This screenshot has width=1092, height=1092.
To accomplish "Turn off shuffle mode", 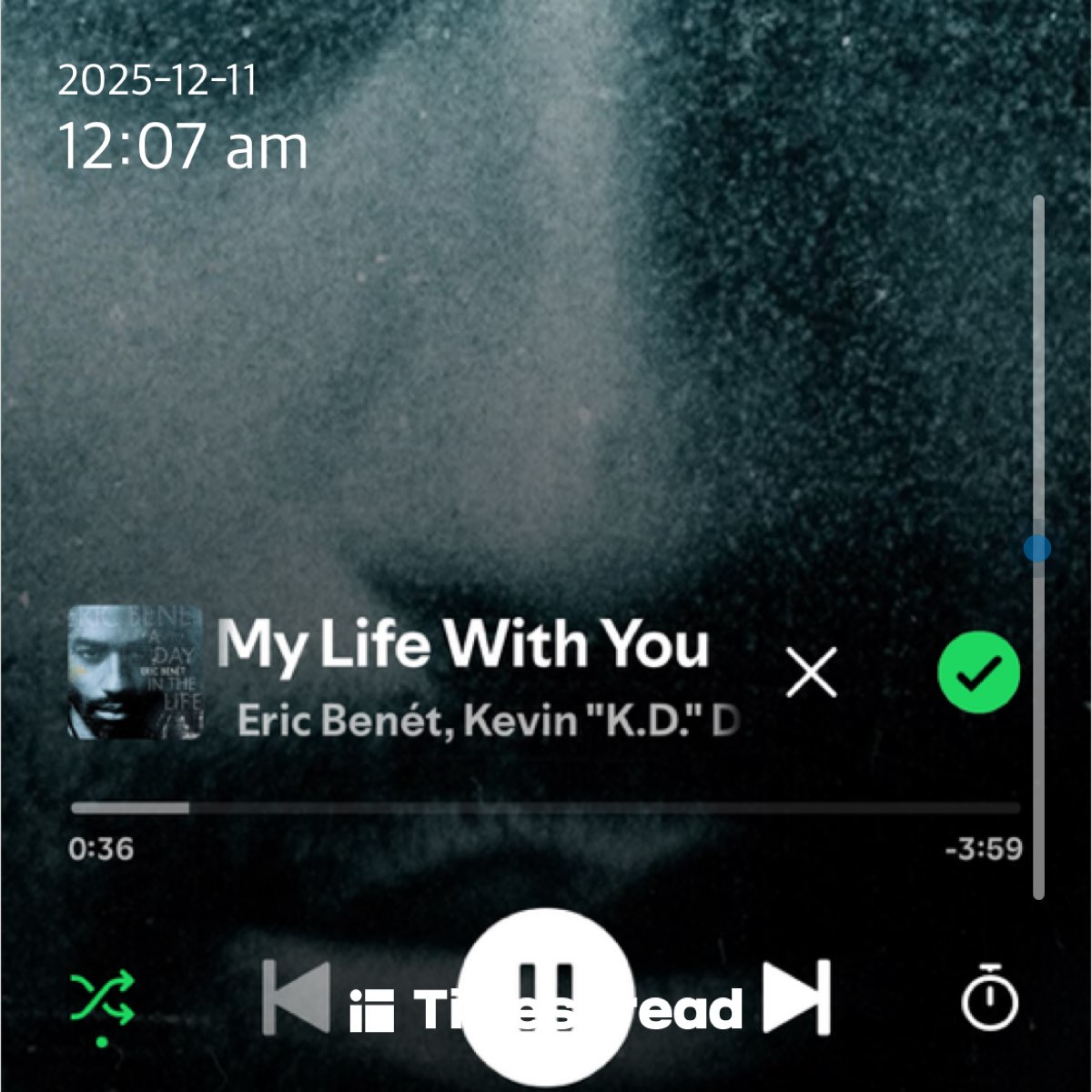I will [x=102, y=999].
